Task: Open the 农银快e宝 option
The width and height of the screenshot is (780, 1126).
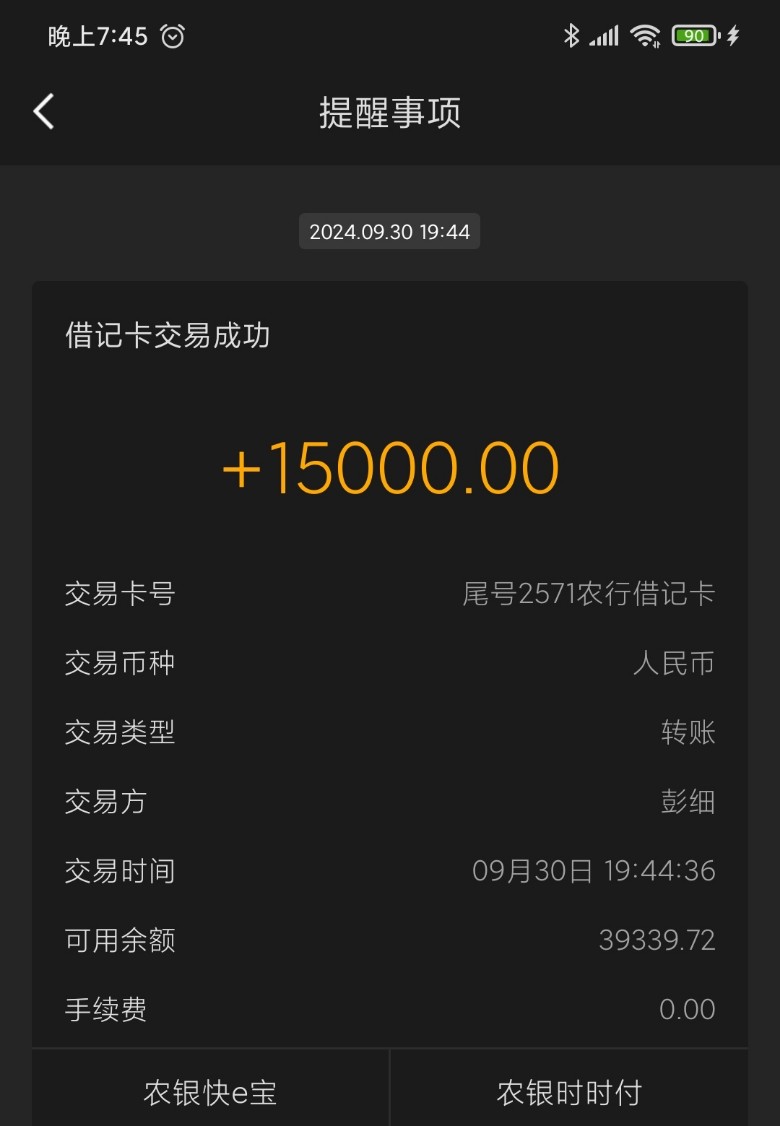Action: point(210,1092)
